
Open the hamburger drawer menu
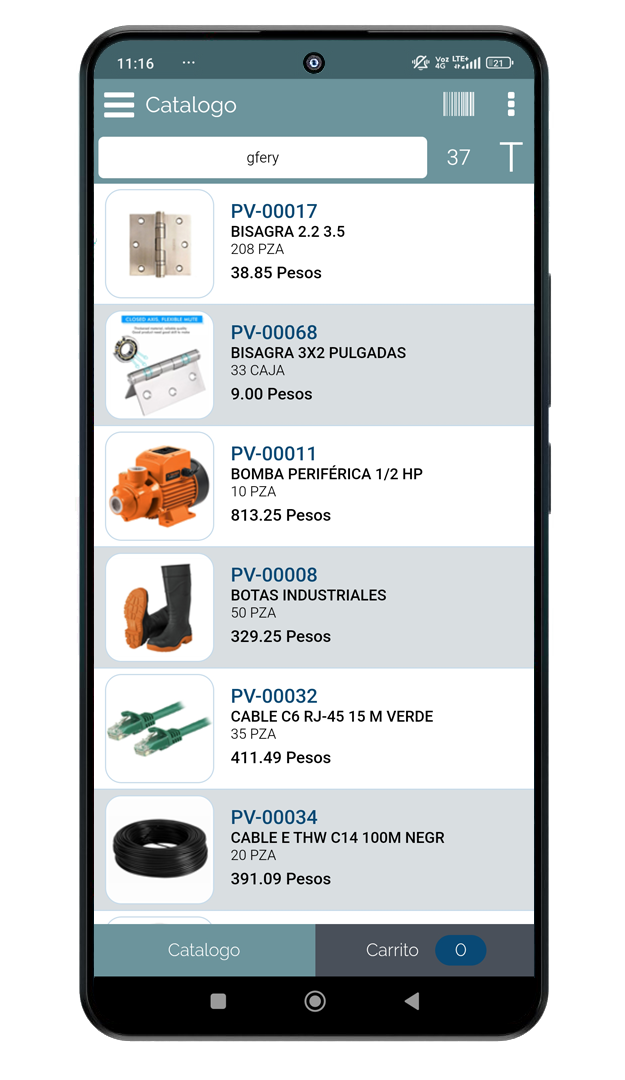pyautogui.click(x=119, y=105)
